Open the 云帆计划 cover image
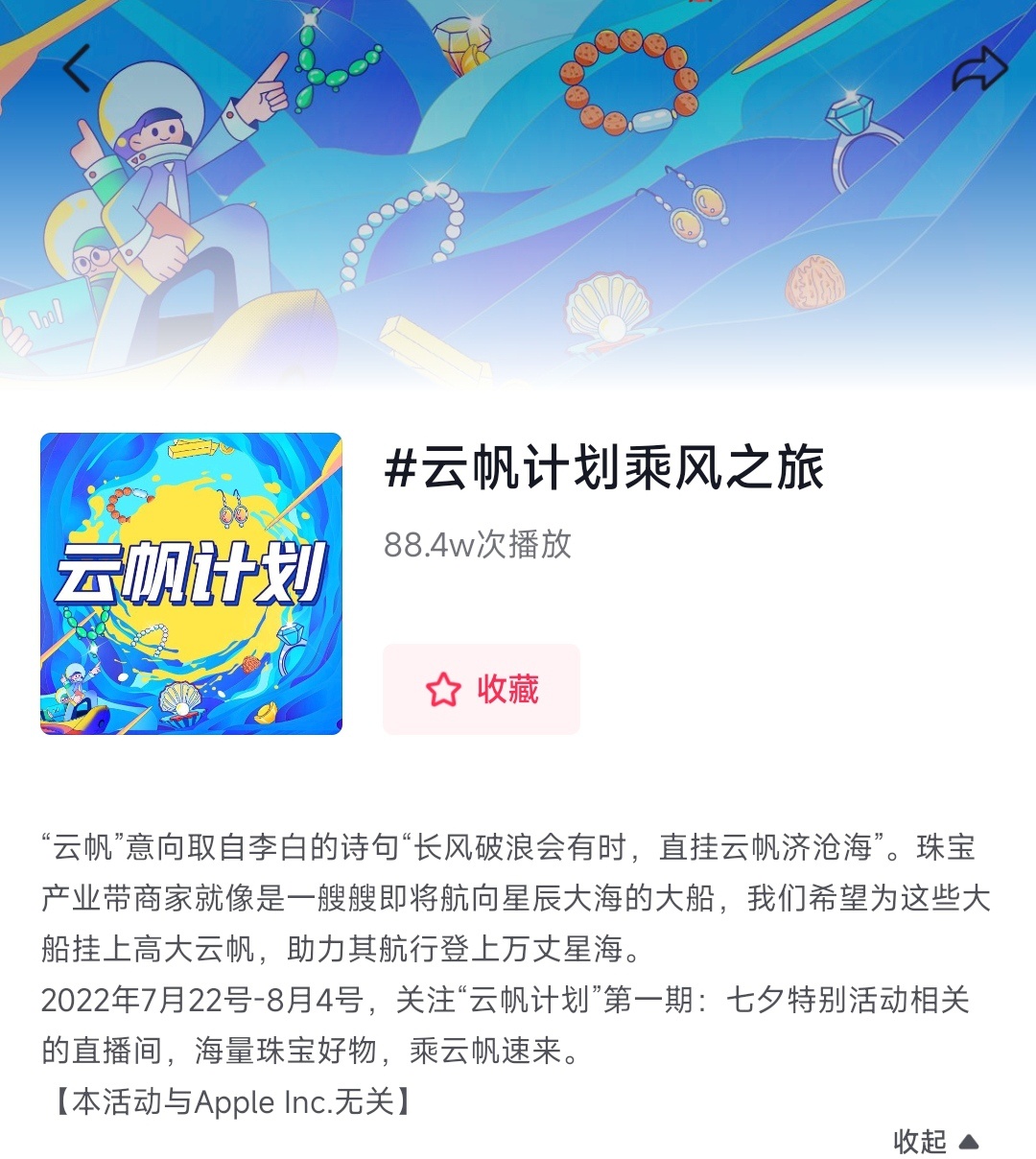 click(191, 583)
